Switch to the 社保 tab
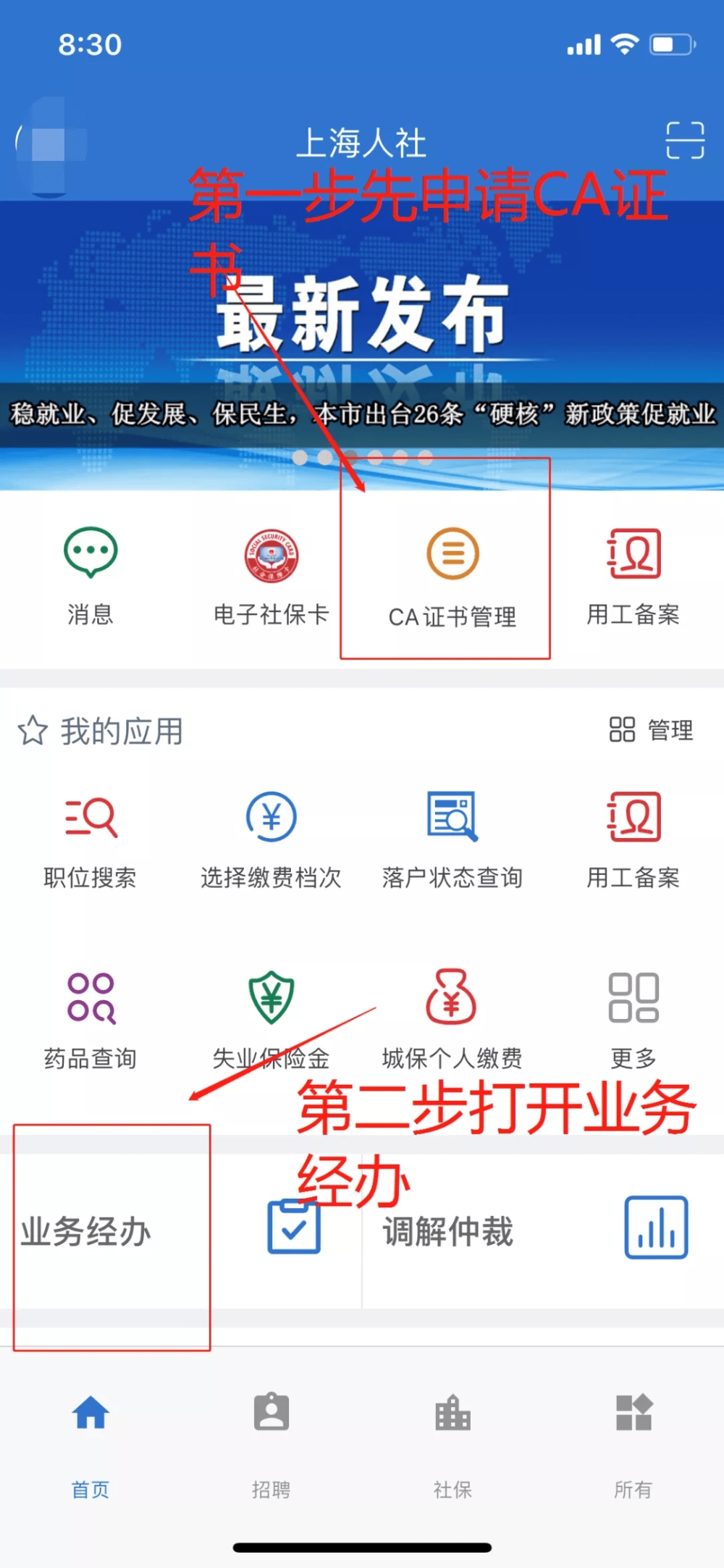Image resolution: width=724 pixels, height=1568 pixels. click(452, 1441)
